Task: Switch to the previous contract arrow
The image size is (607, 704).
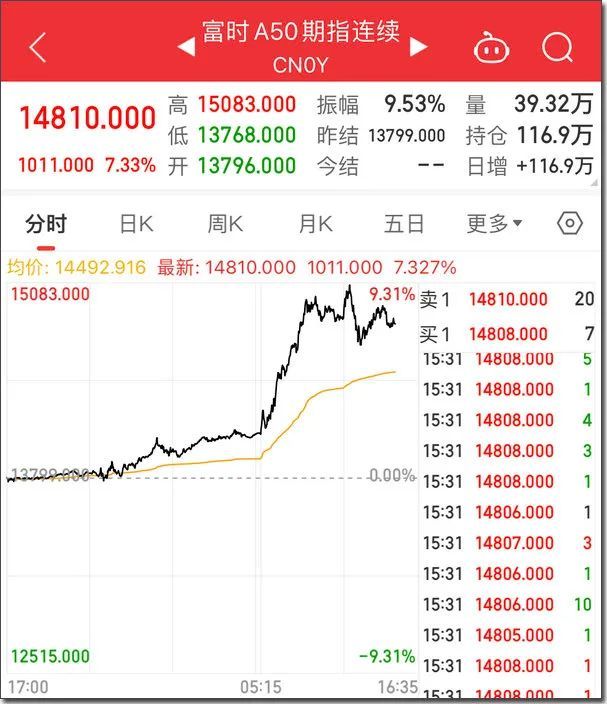Action: 185,46
